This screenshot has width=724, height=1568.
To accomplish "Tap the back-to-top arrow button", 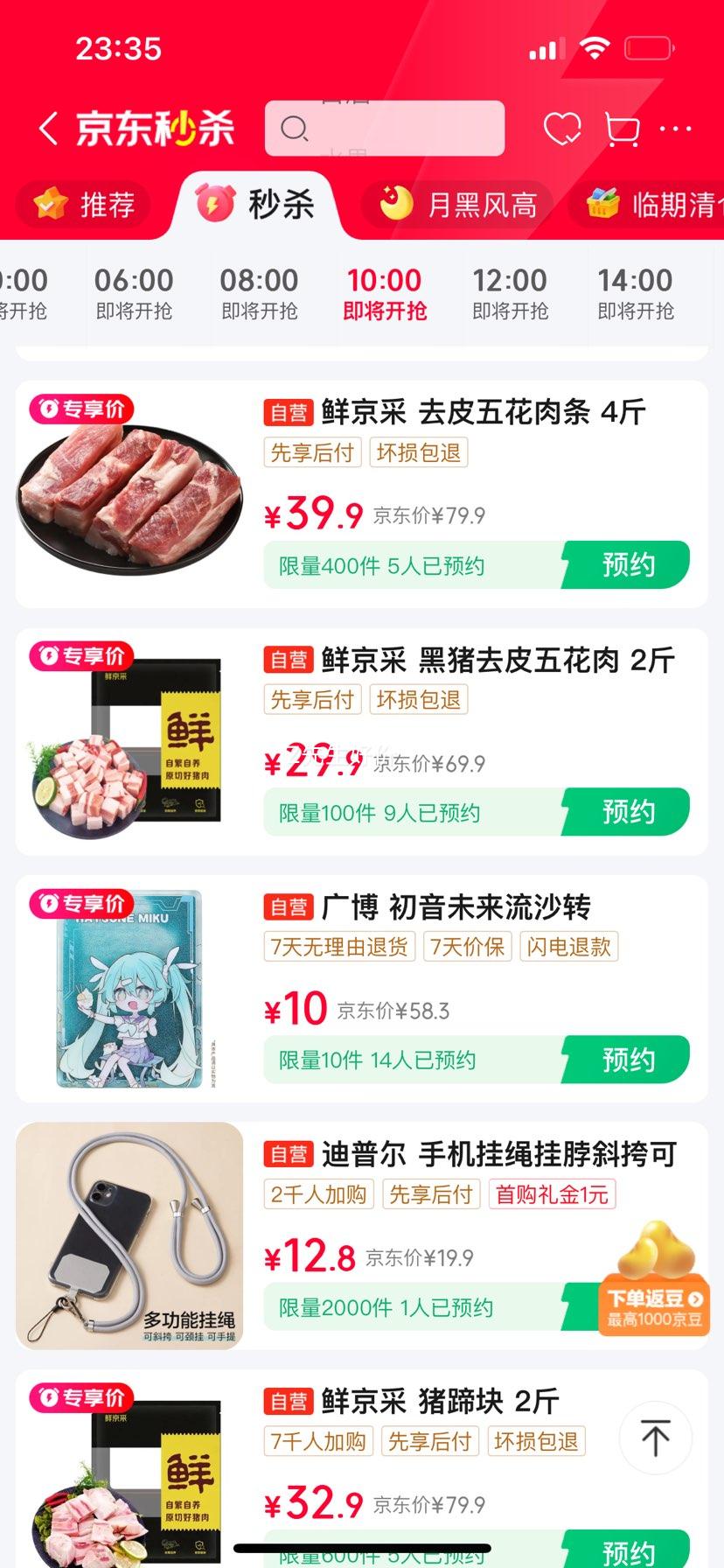I will (654, 1438).
